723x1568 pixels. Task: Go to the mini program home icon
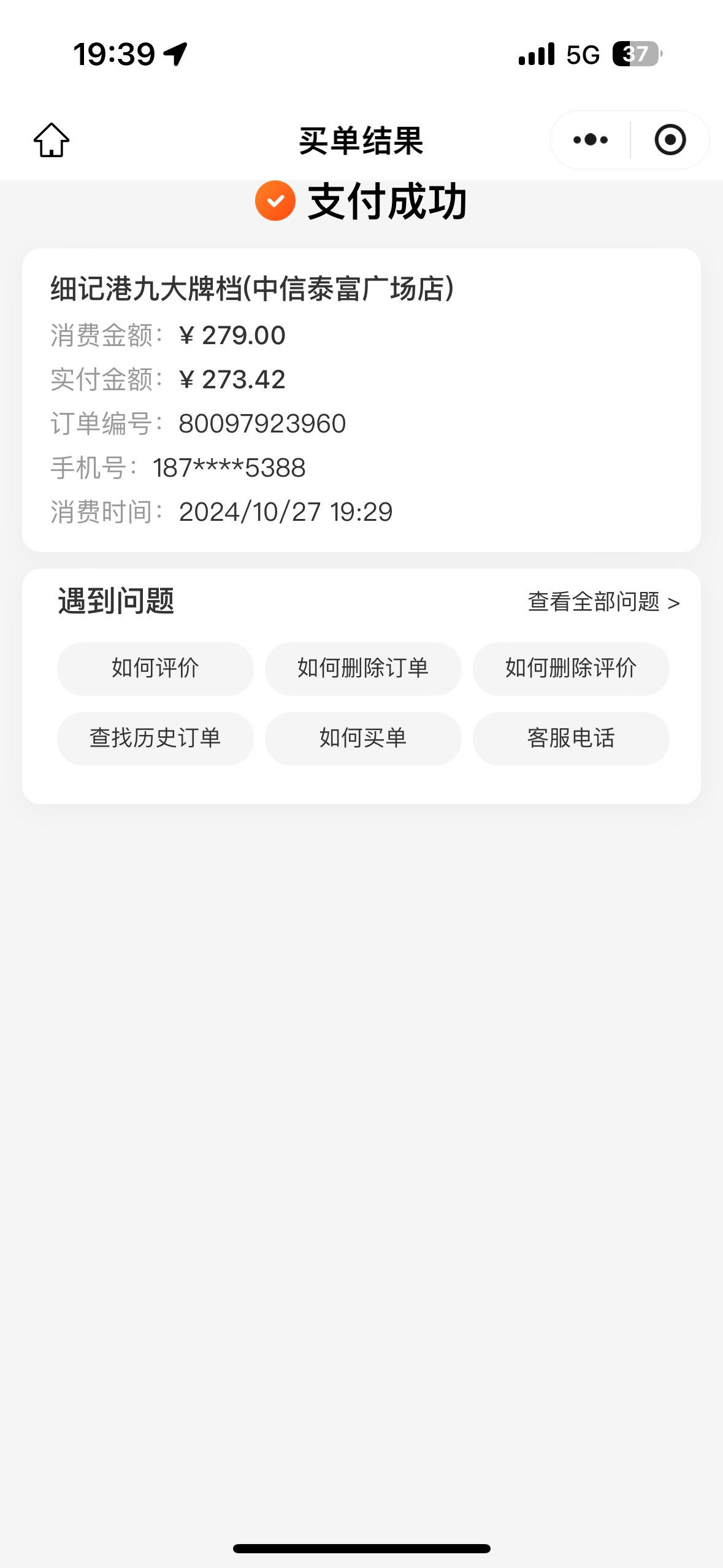pos(52,140)
